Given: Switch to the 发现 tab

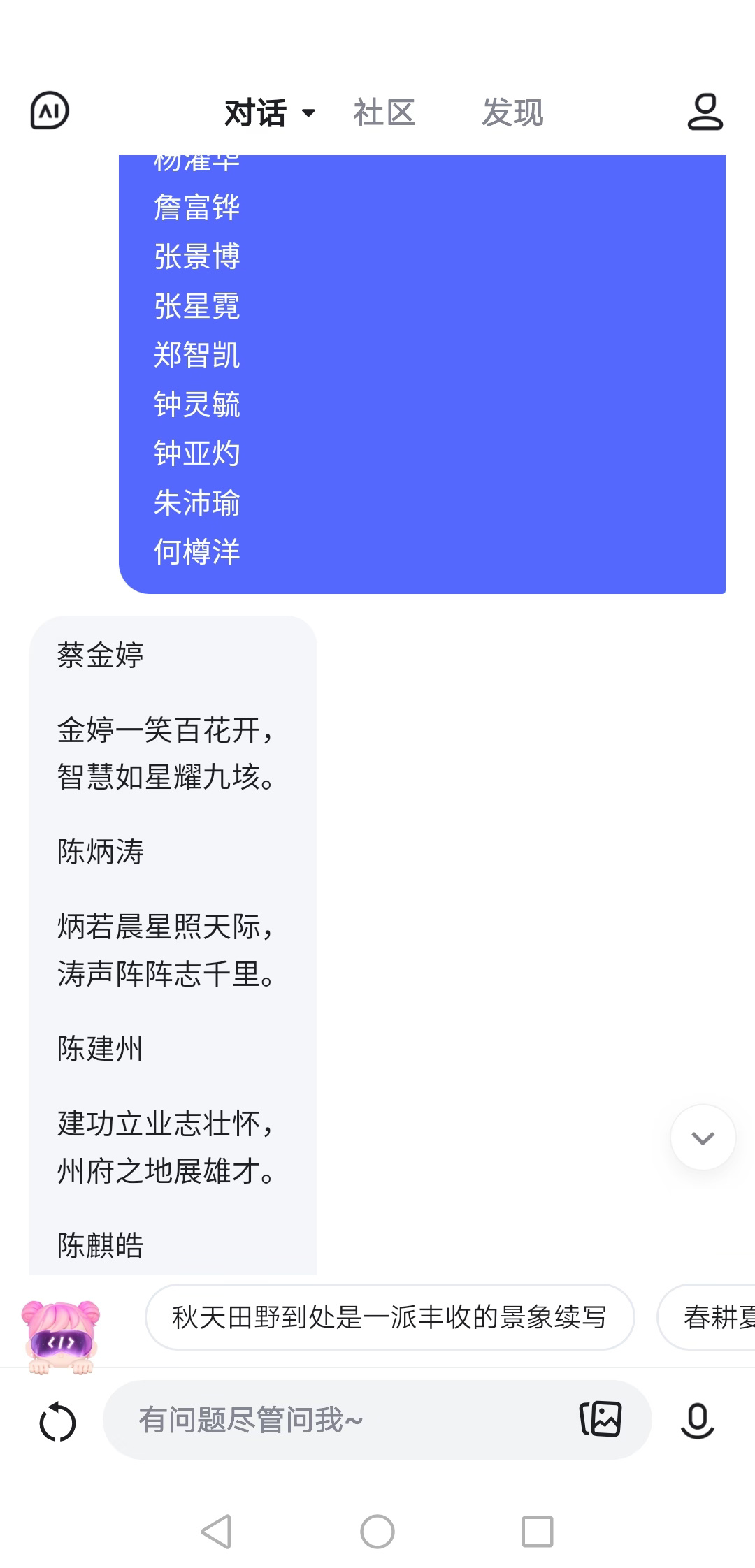Looking at the screenshot, I should [512, 112].
